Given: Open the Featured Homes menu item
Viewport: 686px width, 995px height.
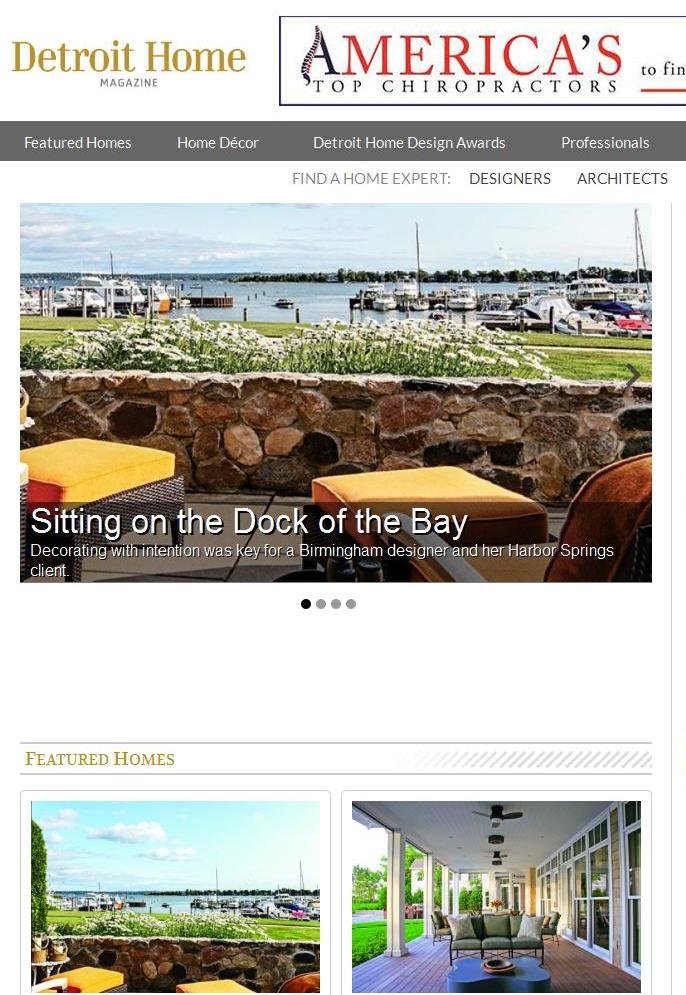Looking at the screenshot, I should 78,142.
